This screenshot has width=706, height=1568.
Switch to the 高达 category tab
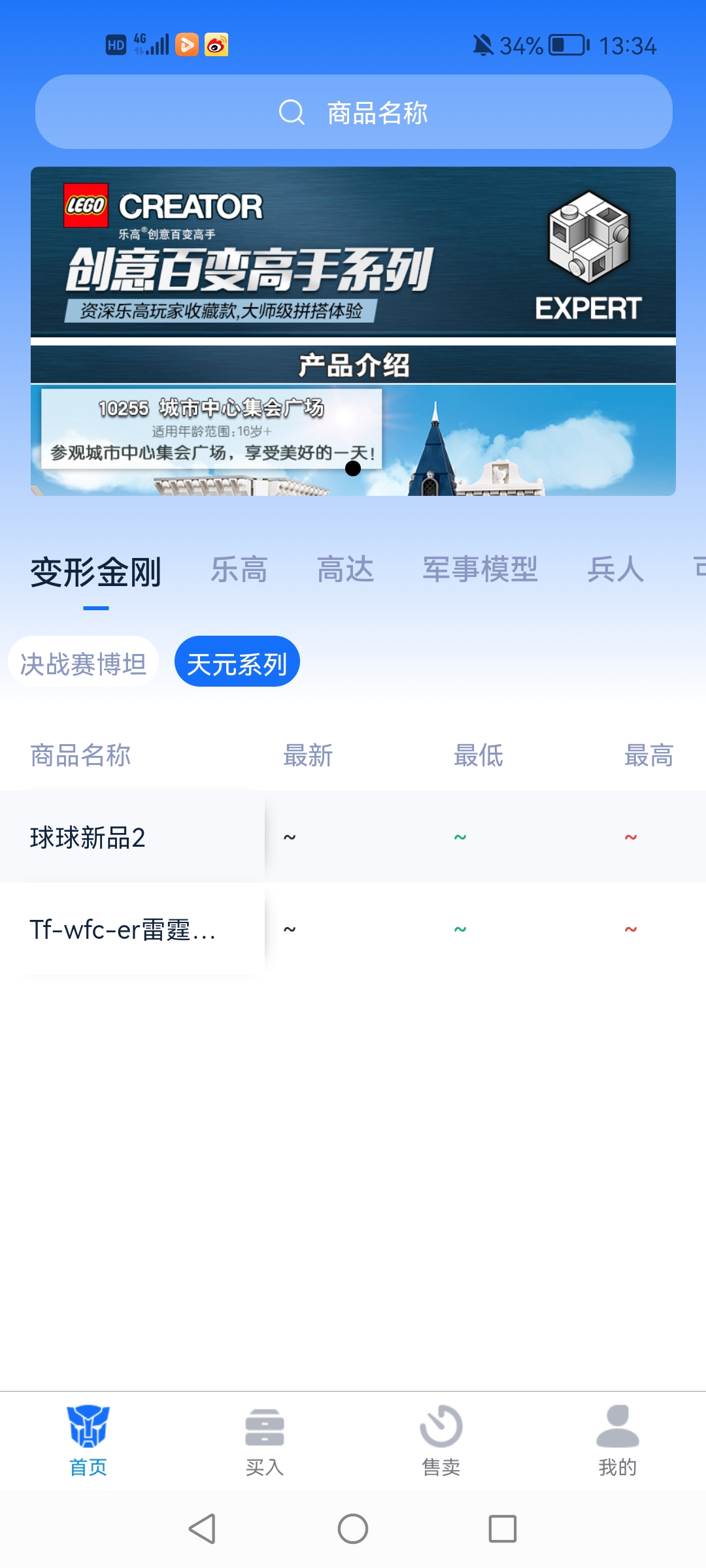coord(345,570)
